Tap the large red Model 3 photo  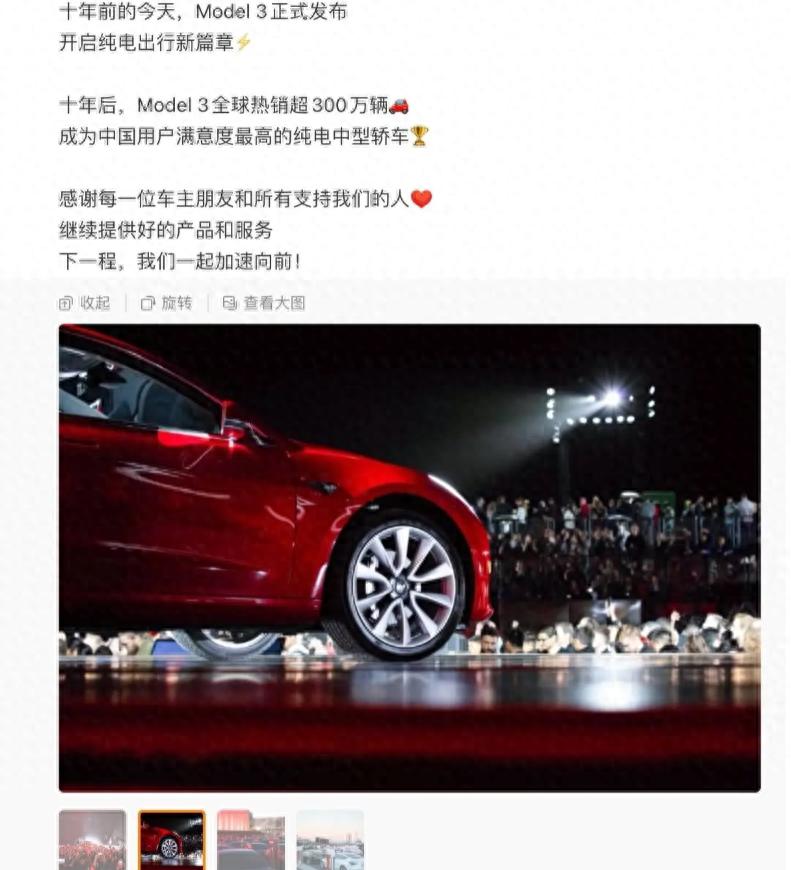pos(409,557)
